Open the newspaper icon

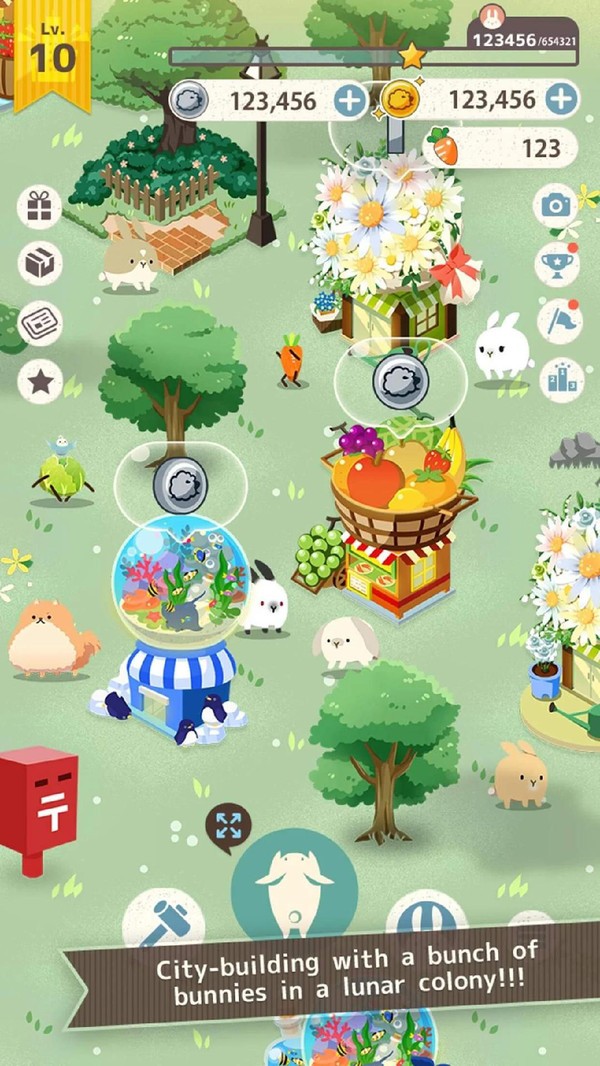[40, 323]
